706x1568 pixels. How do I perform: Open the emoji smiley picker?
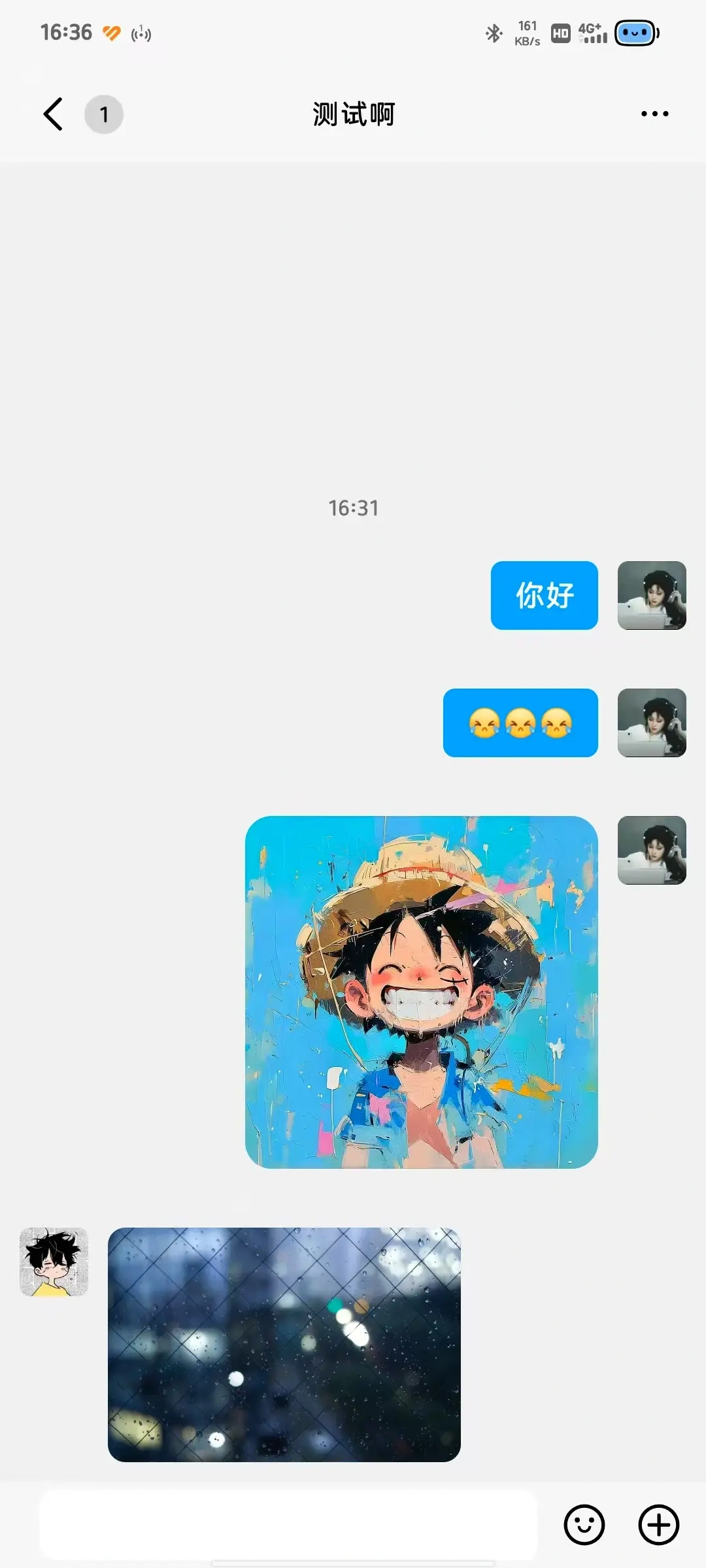[584, 1525]
